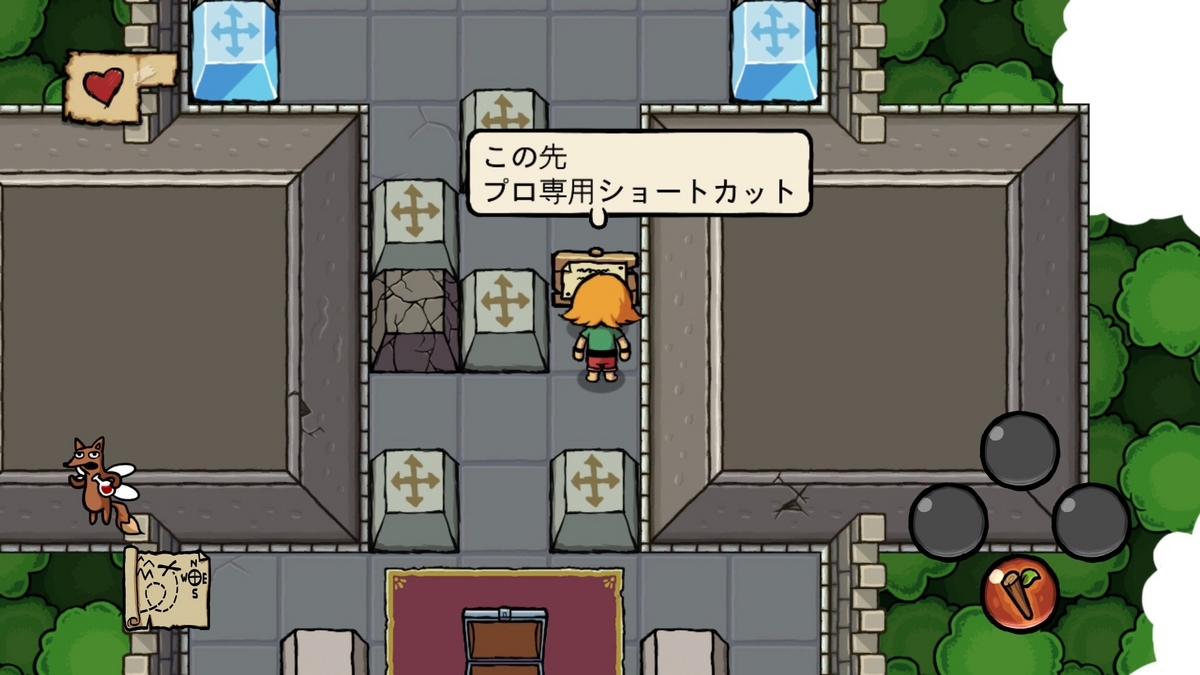
Task: Tap the top empty action button
Action: [x=1019, y=450]
